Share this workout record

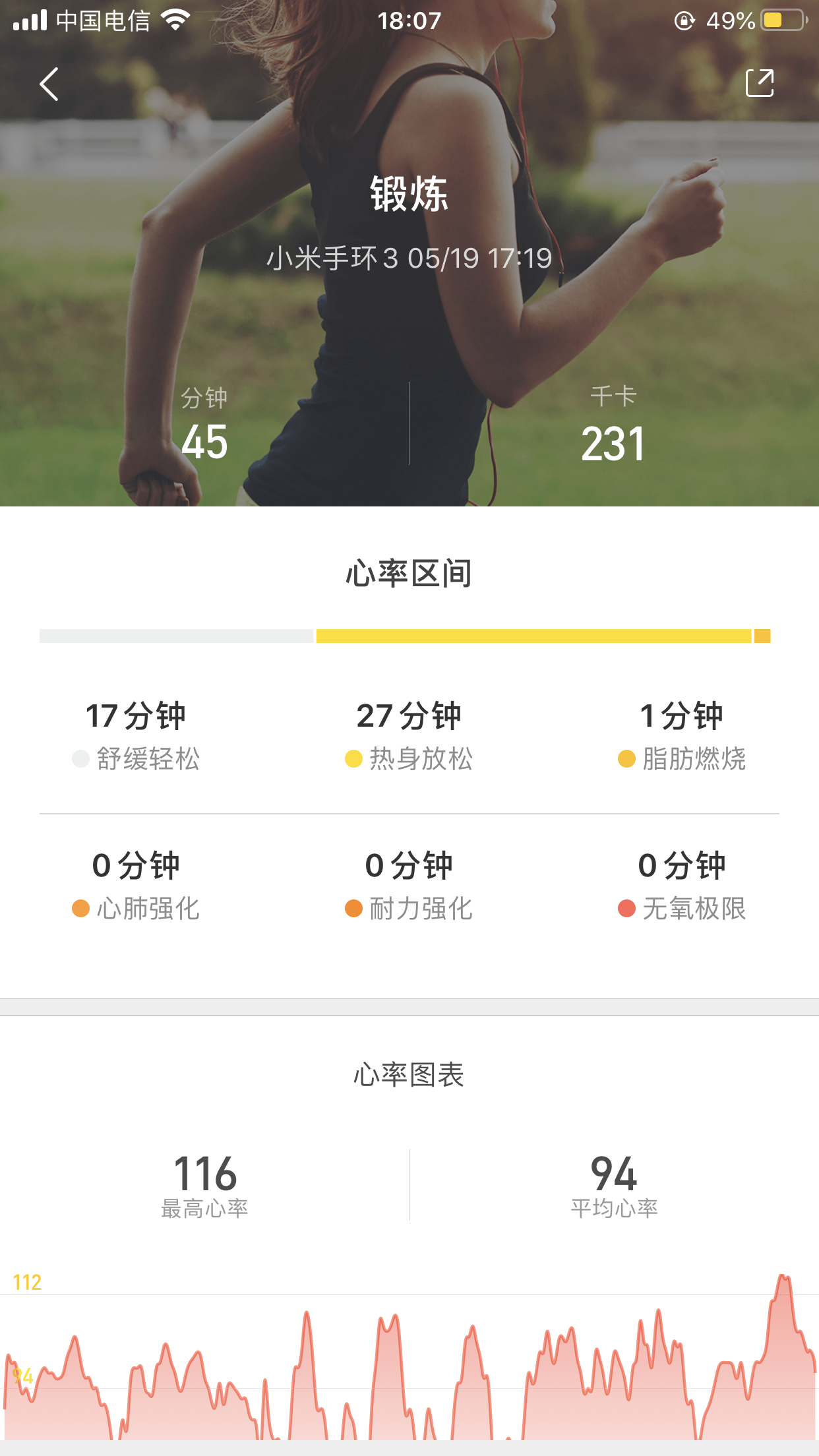click(759, 83)
